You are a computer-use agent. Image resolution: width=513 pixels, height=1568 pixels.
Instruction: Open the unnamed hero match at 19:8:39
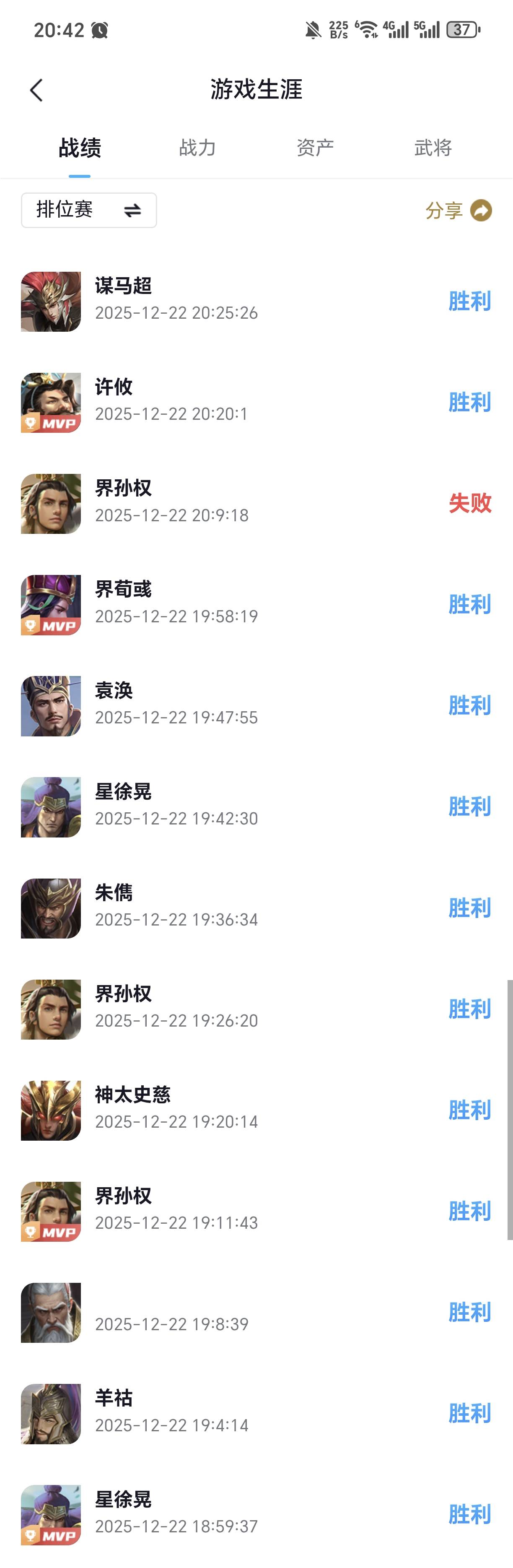pos(256,1312)
